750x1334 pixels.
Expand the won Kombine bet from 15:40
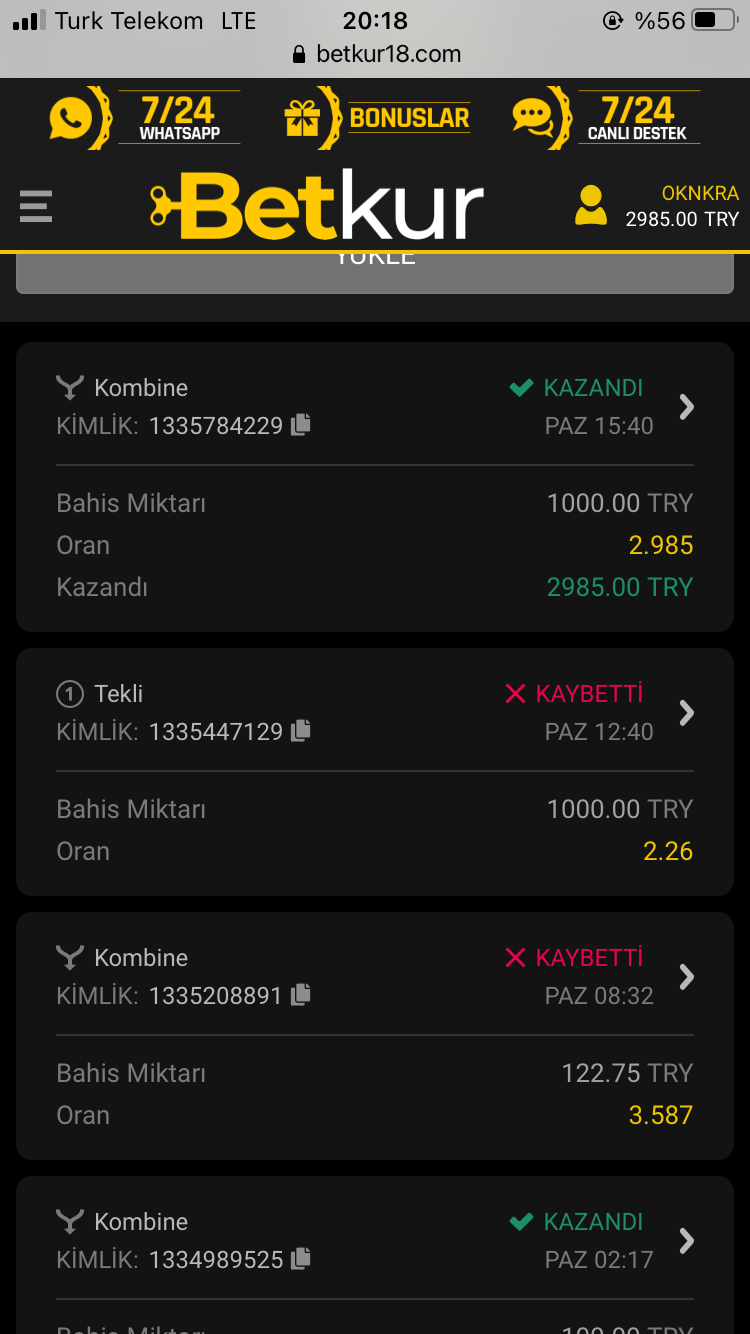686,407
